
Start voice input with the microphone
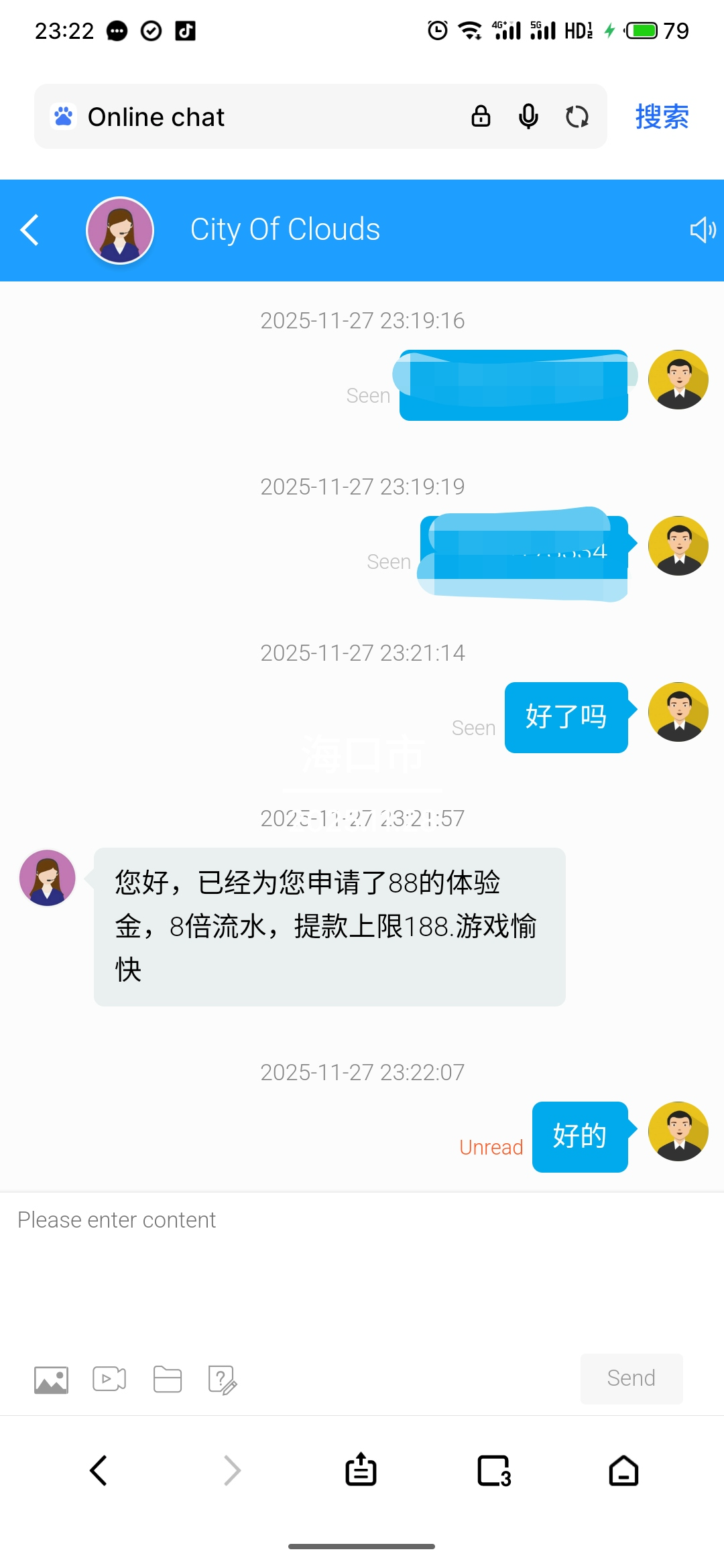[528, 117]
